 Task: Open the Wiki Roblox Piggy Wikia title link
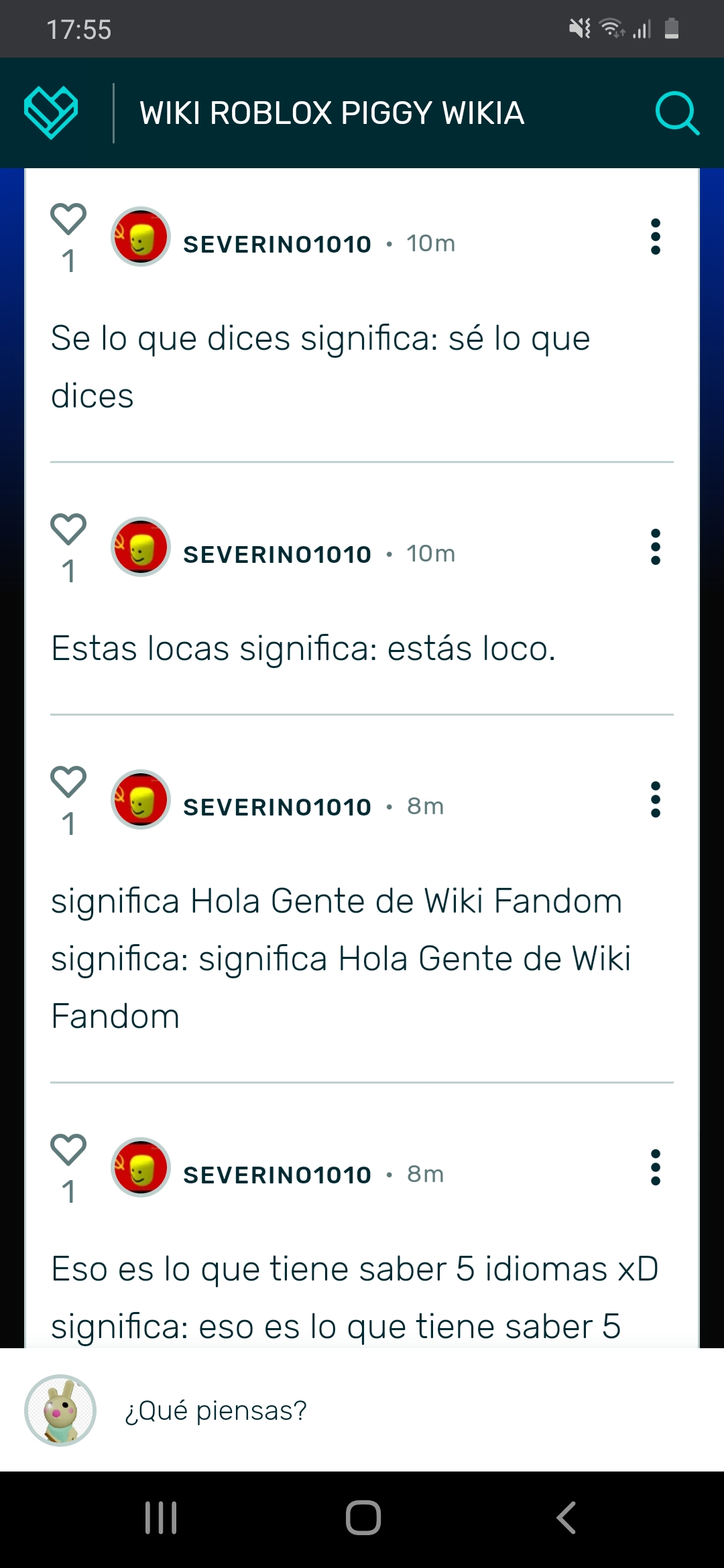[x=331, y=113]
